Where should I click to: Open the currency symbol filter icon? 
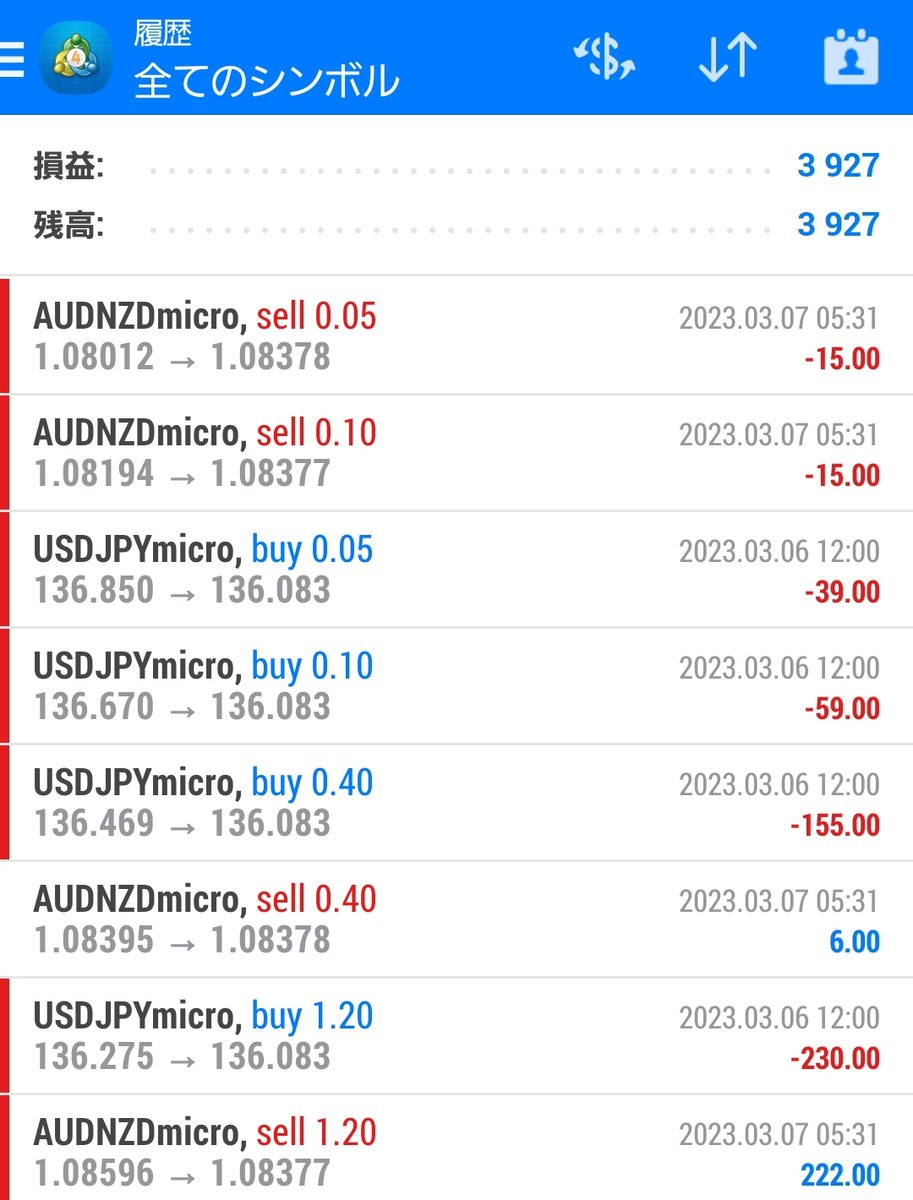[x=604, y=58]
